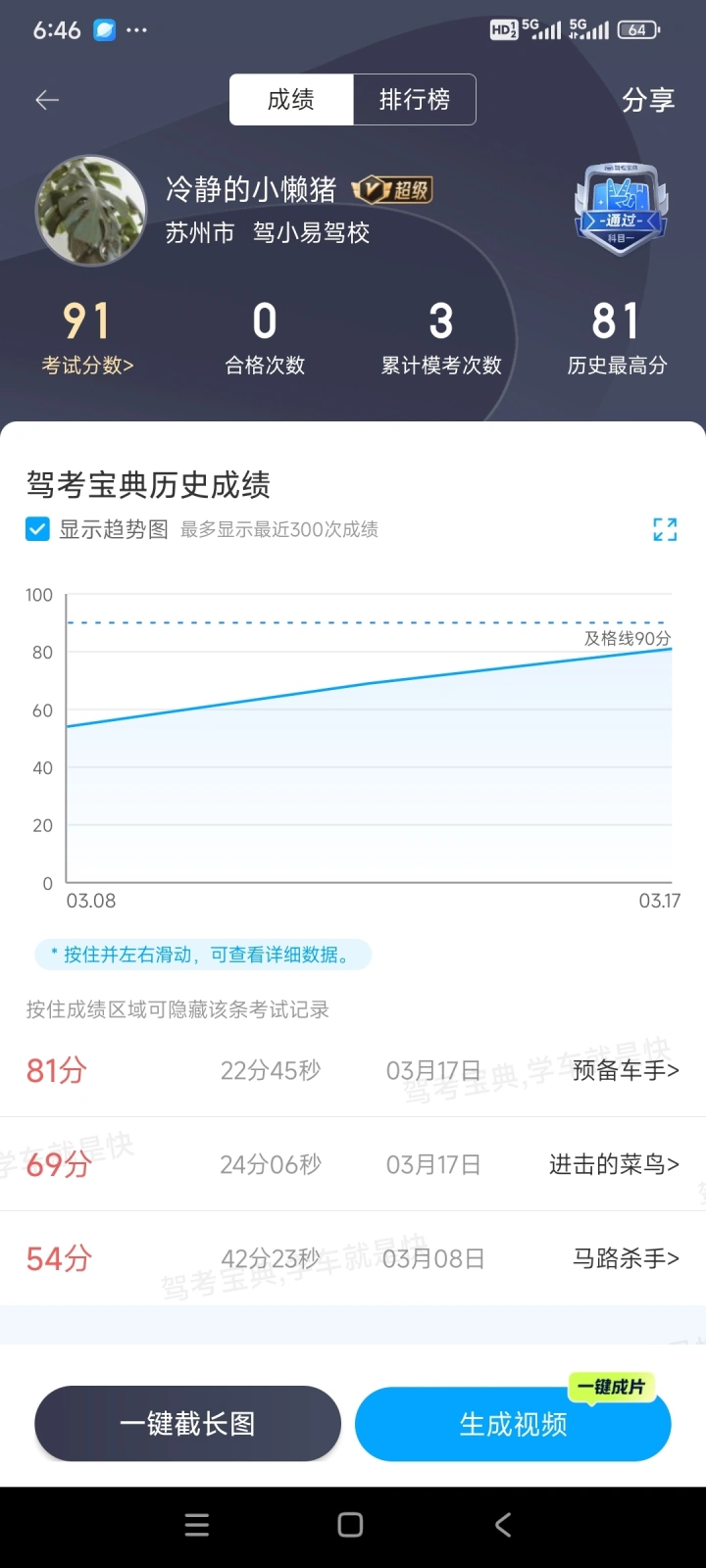Tap 一键截长图 button

[x=187, y=1423]
